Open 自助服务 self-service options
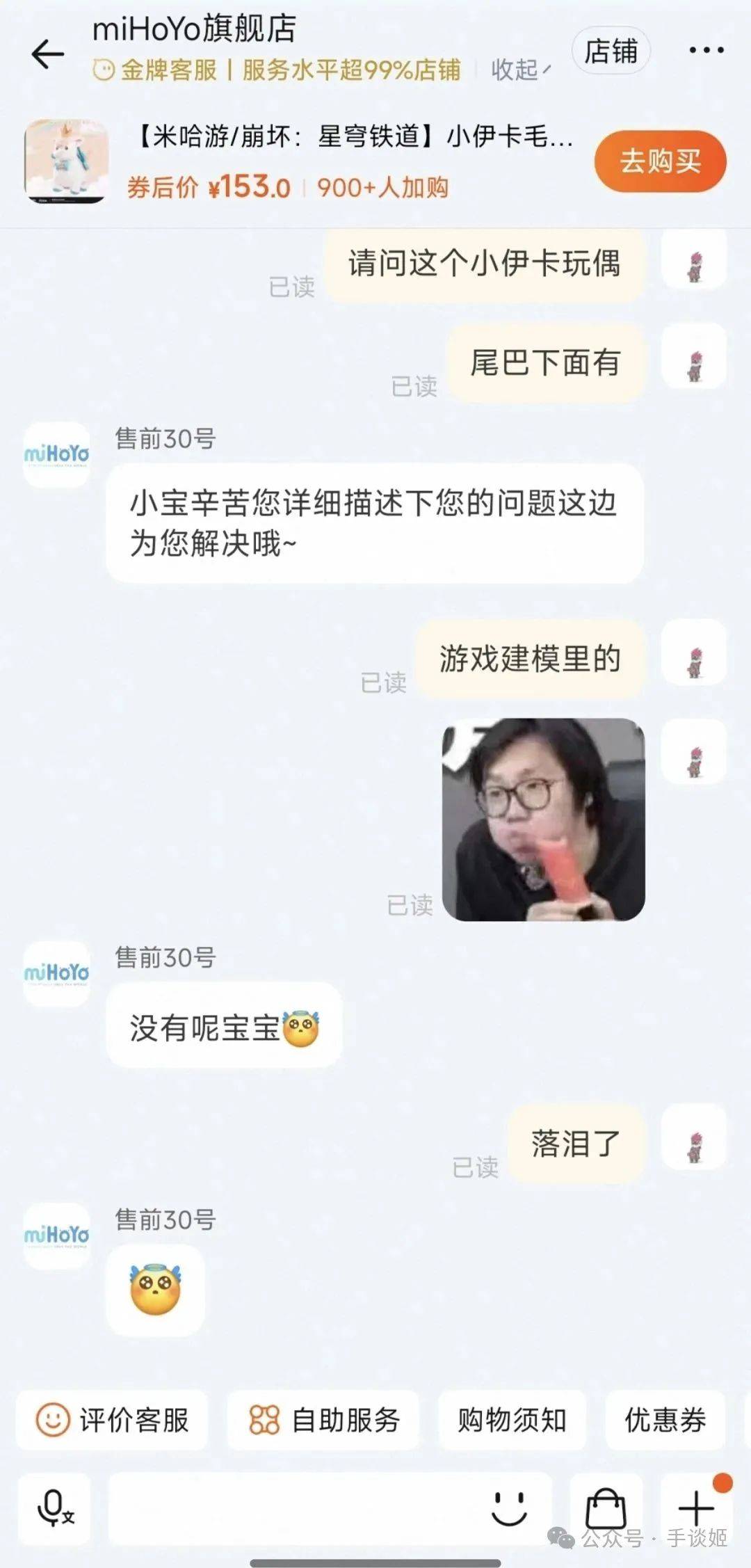 (x=324, y=1420)
